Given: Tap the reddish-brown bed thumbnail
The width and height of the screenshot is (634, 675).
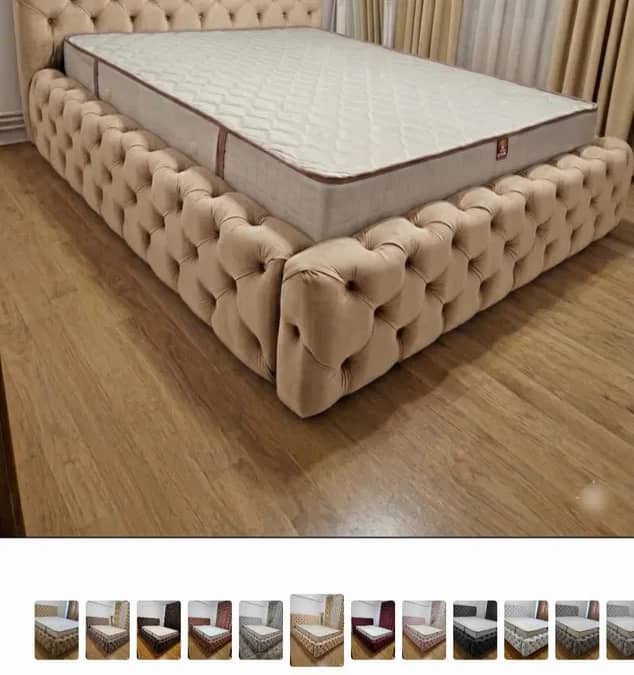Looking at the screenshot, I should click(x=210, y=629).
